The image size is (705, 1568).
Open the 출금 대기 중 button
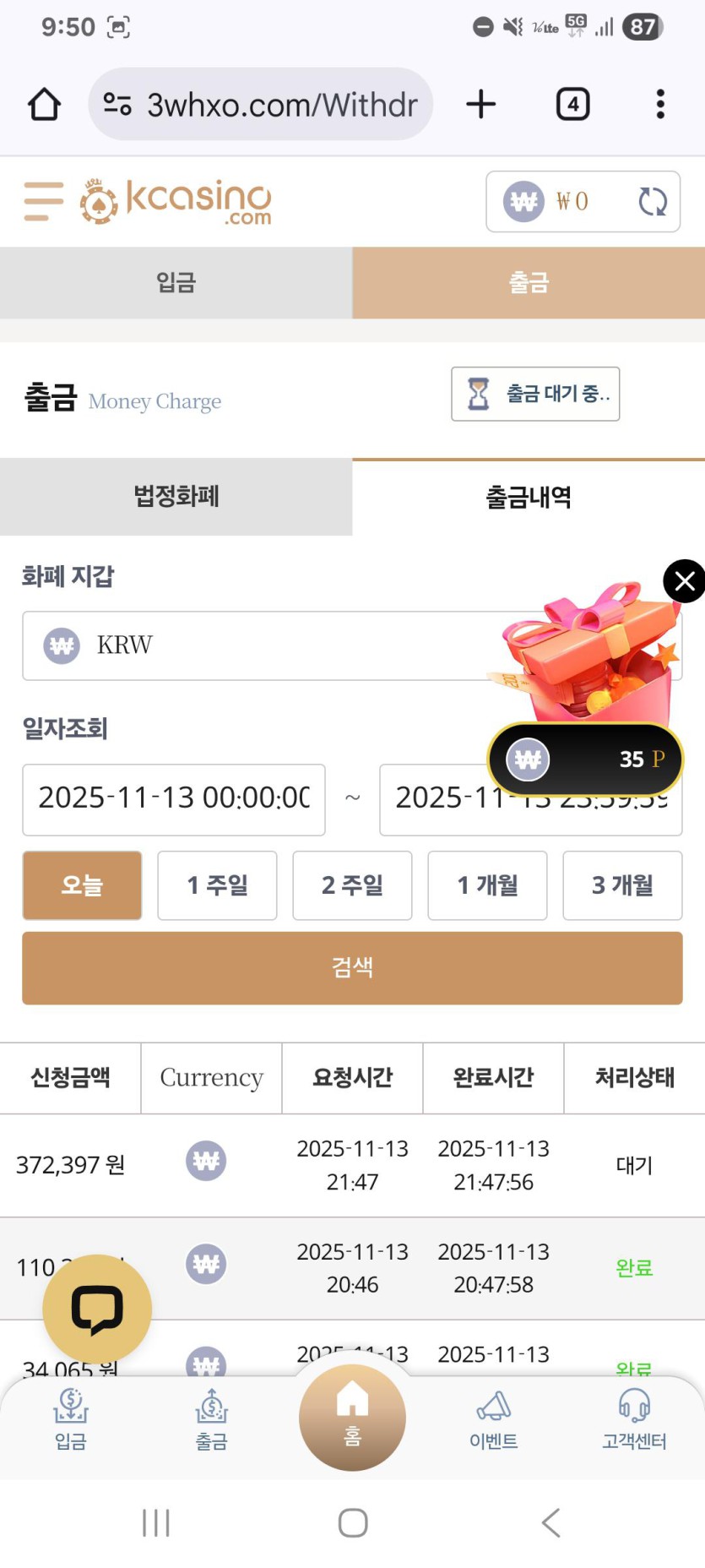[x=535, y=394]
